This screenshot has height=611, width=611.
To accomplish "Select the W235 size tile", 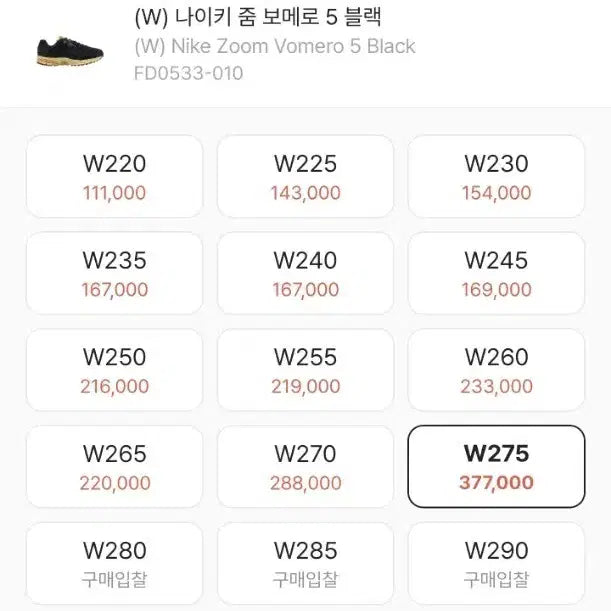I will pyautogui.click(x=114, y=274).
